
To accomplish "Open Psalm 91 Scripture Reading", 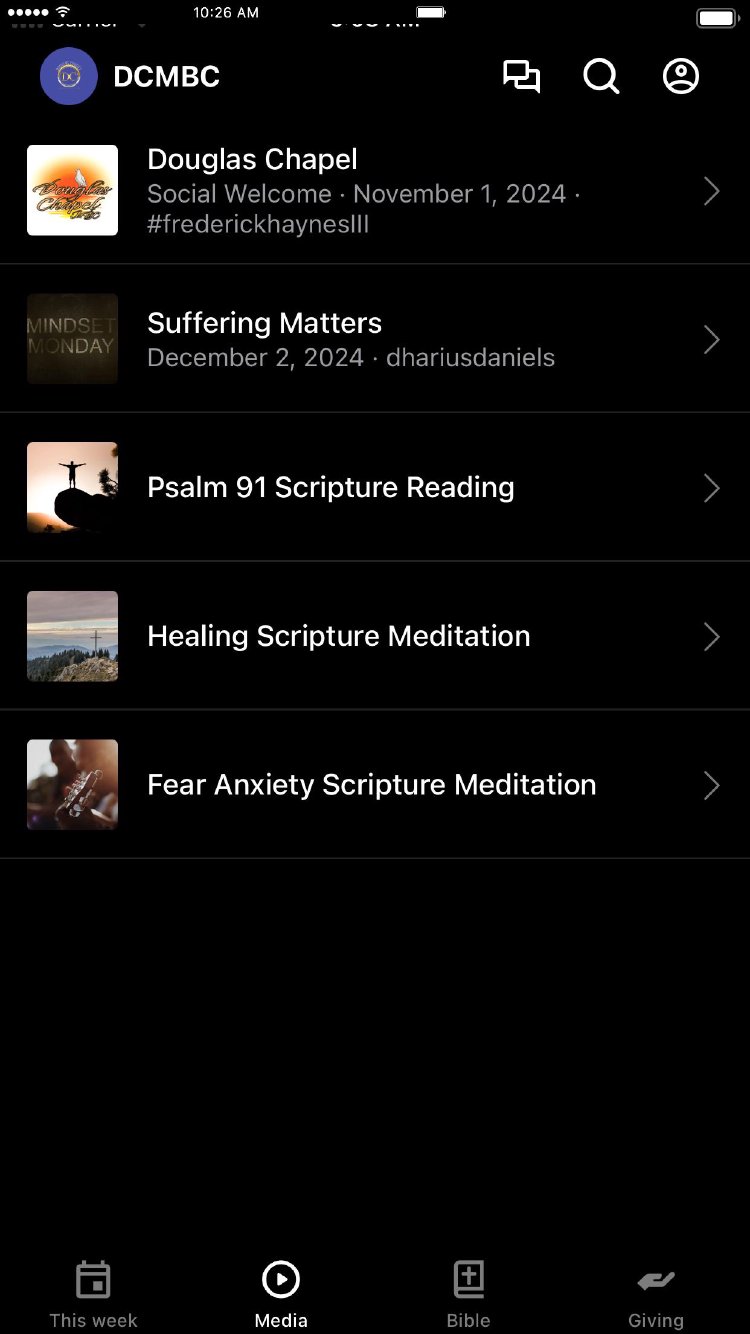I will point(374,487).
